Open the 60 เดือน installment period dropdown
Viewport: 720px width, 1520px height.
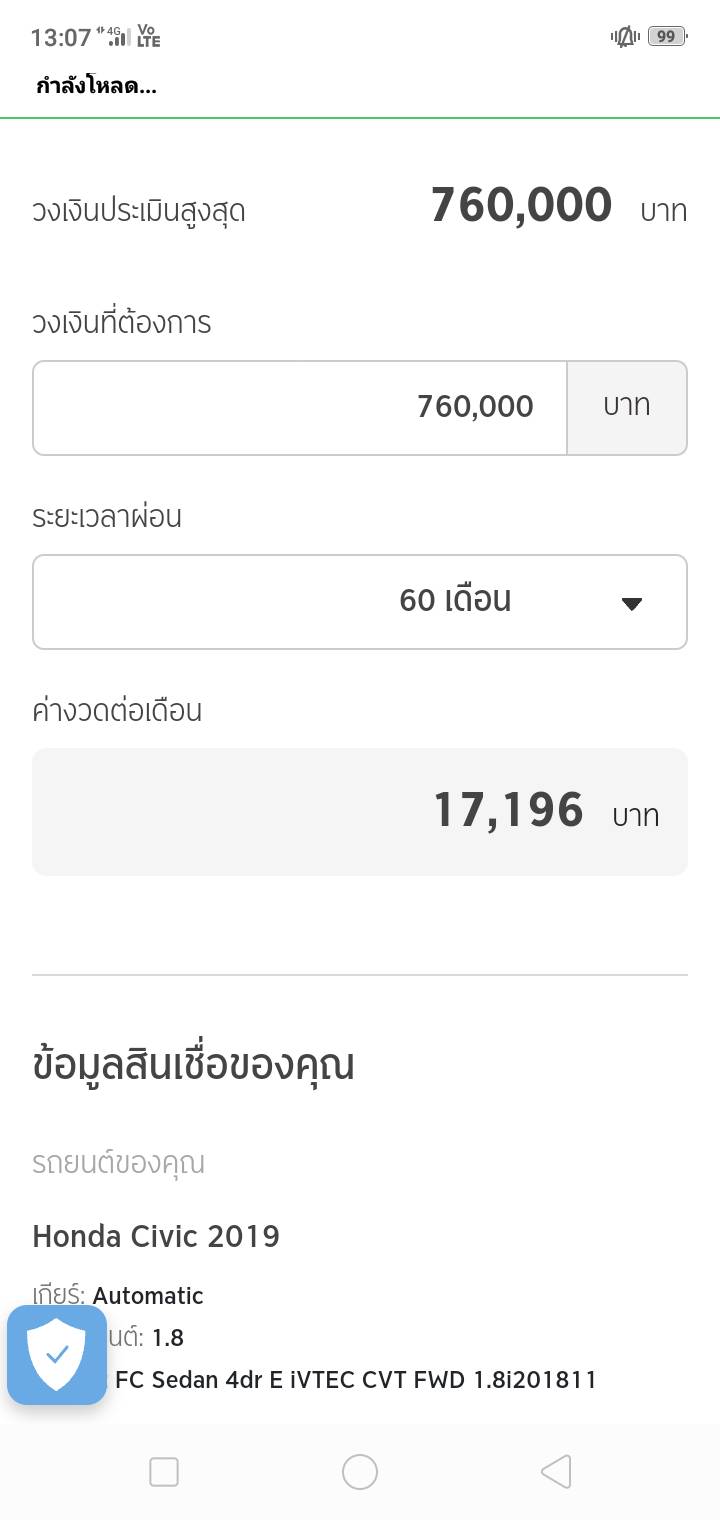360,601
